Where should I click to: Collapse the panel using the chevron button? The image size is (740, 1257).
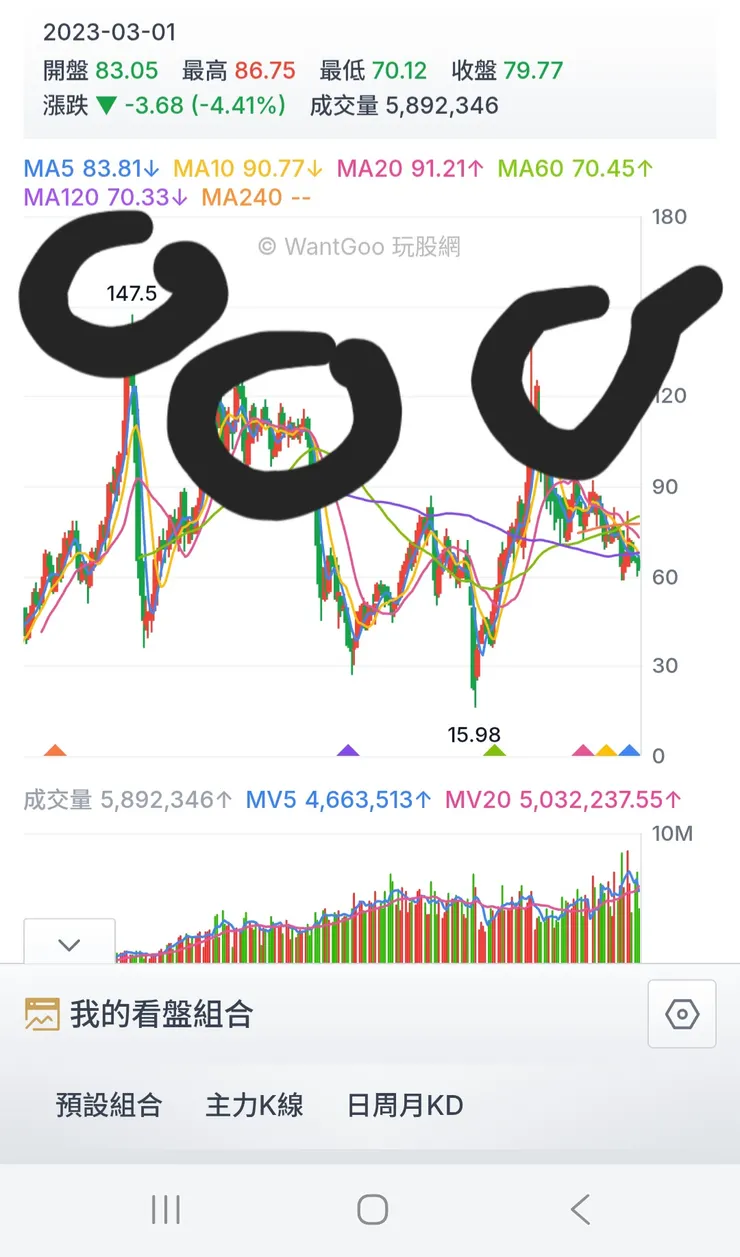68,943
